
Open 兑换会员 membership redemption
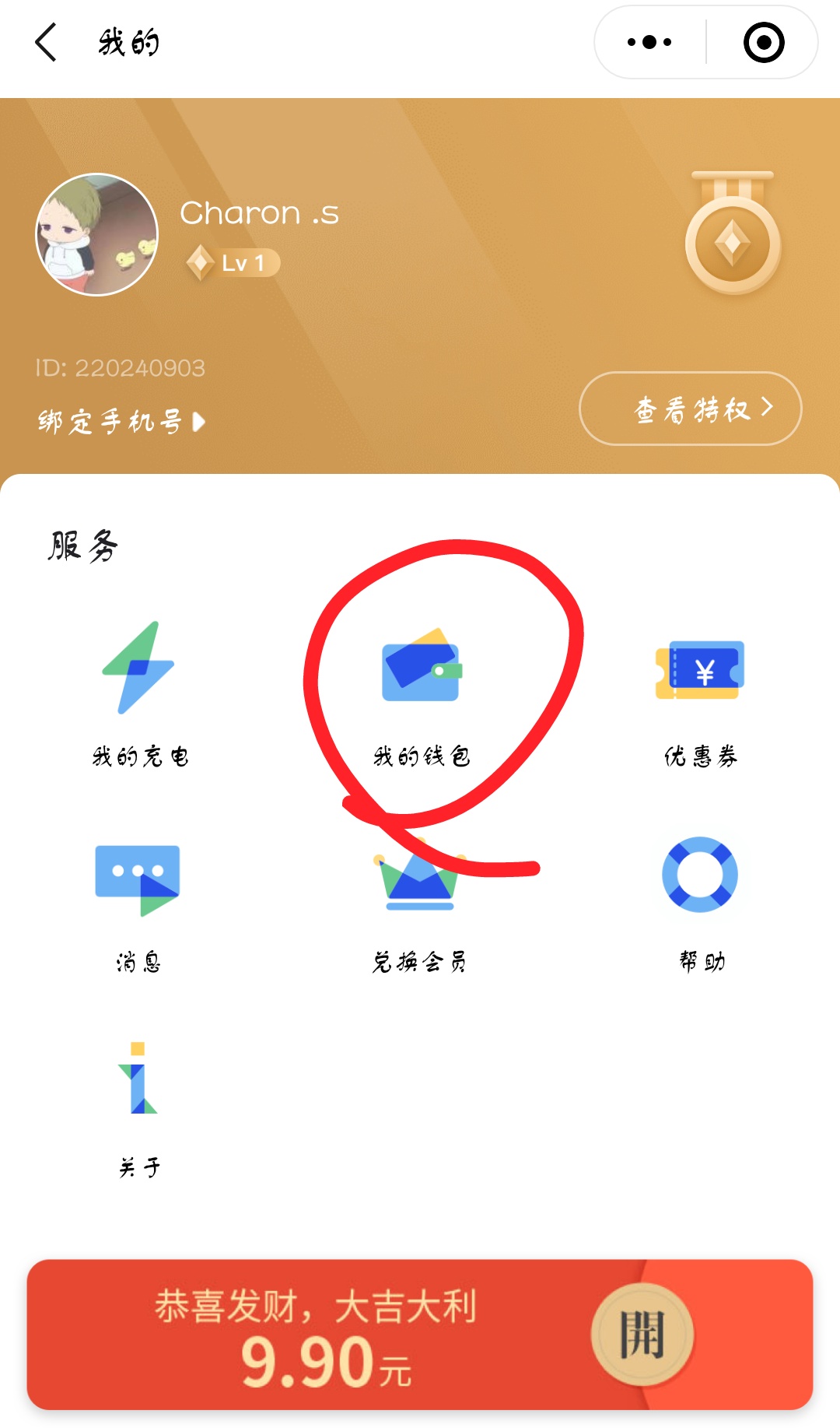coord(420,903)
